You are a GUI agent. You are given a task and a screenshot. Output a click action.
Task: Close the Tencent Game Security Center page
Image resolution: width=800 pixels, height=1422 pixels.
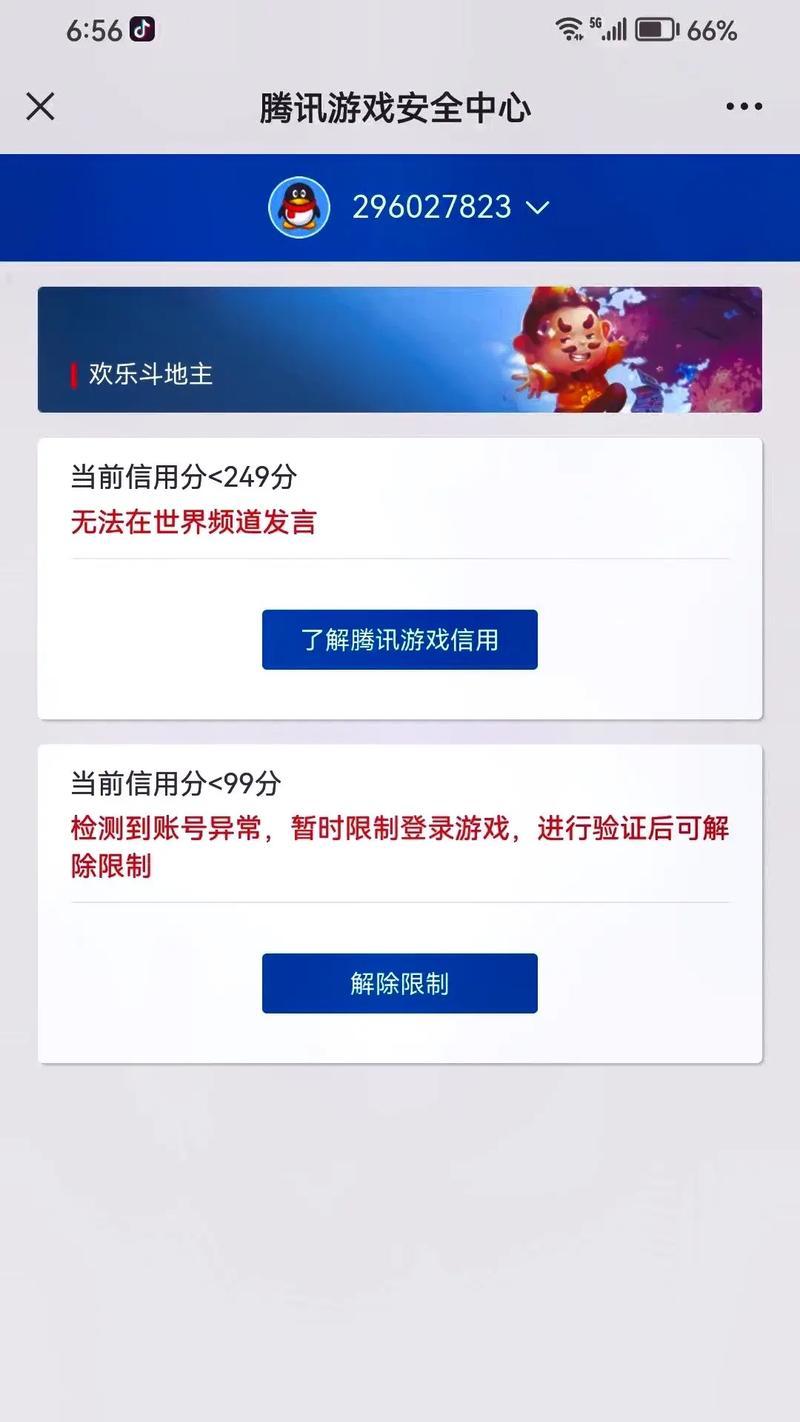(x=40, y=106)
